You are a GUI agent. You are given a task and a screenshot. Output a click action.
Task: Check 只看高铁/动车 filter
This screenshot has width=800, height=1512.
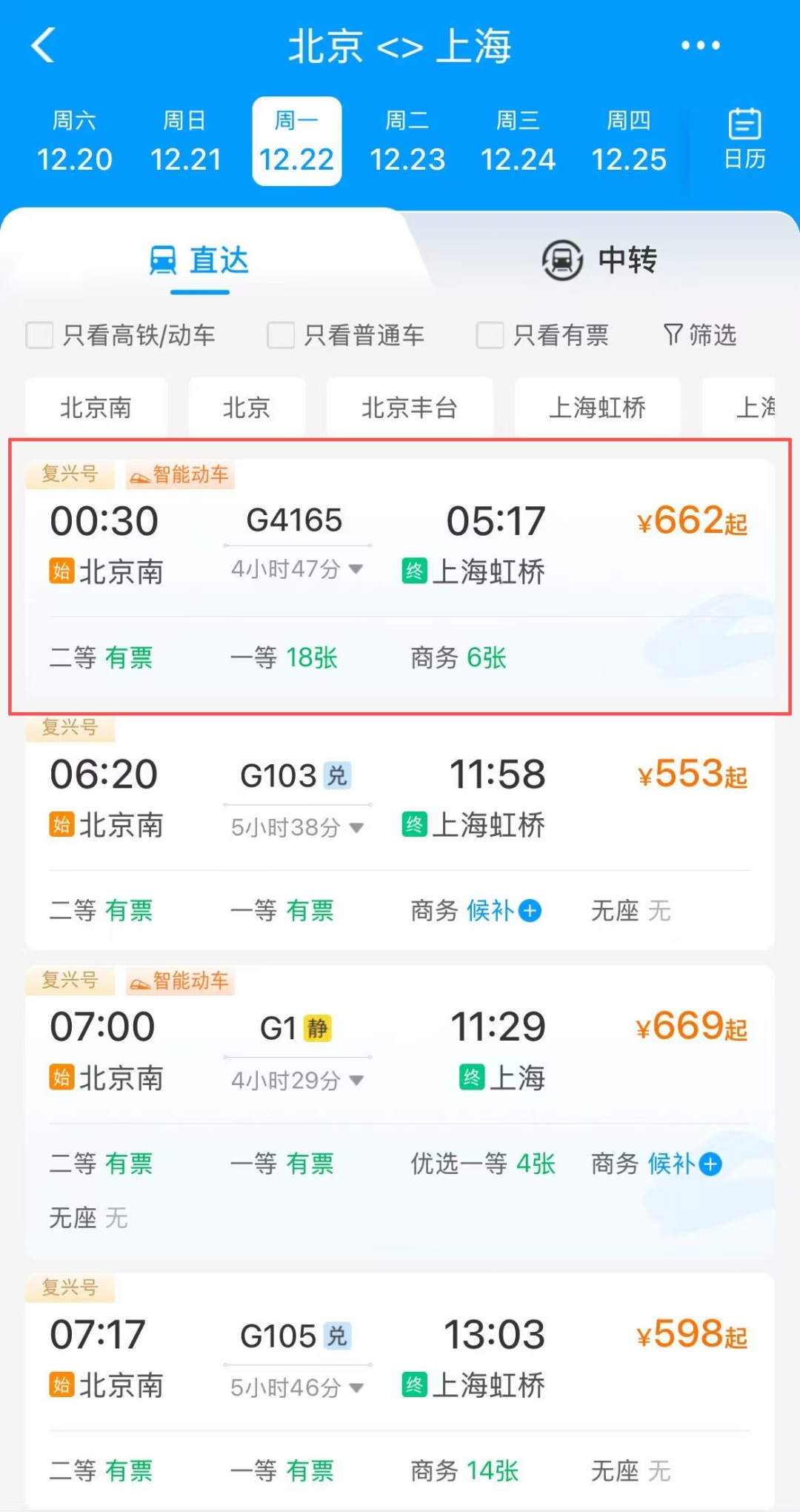pos(40,335)
